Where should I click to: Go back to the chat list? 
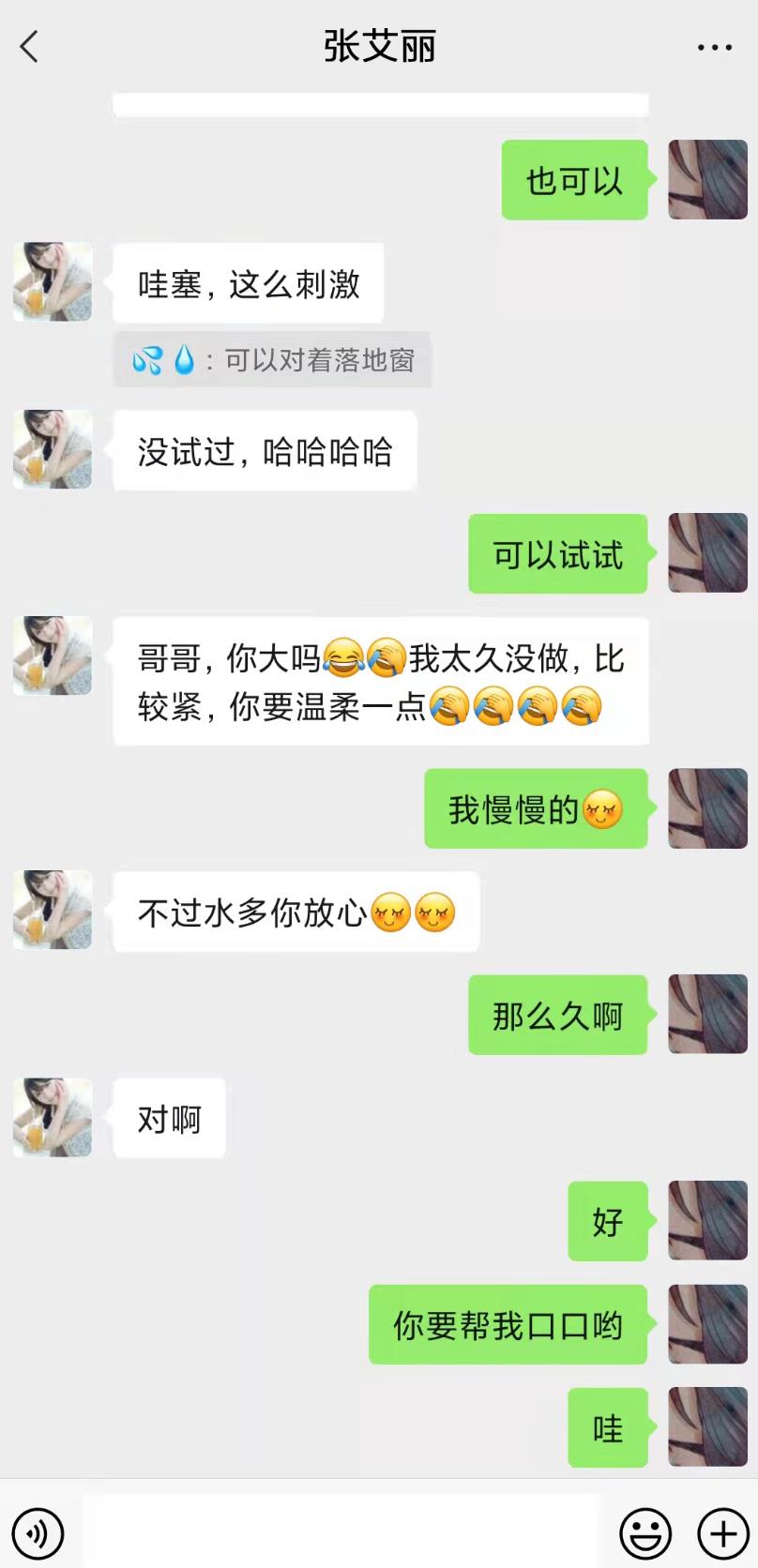[28, 46]
